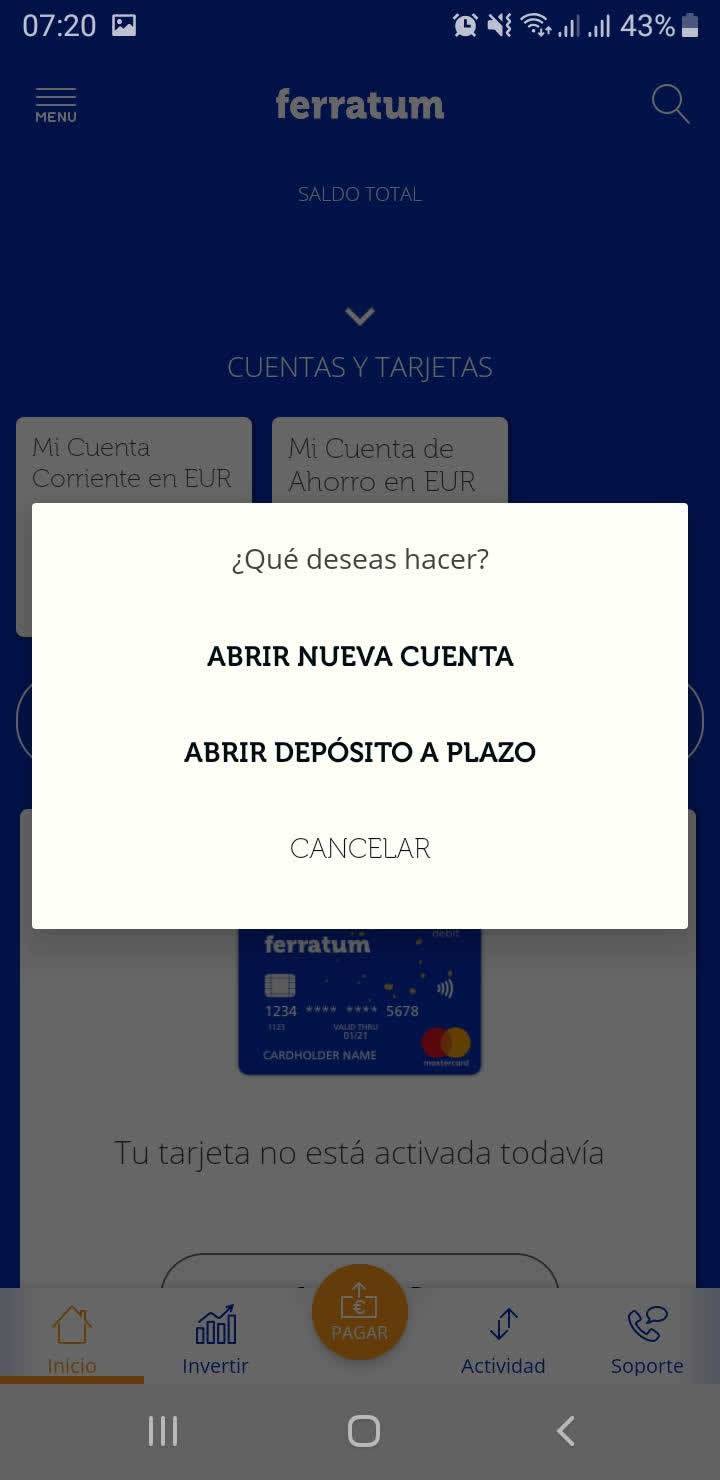Go back with system back button
This screenshot has height=1480, width=720.
(565, 1431)
